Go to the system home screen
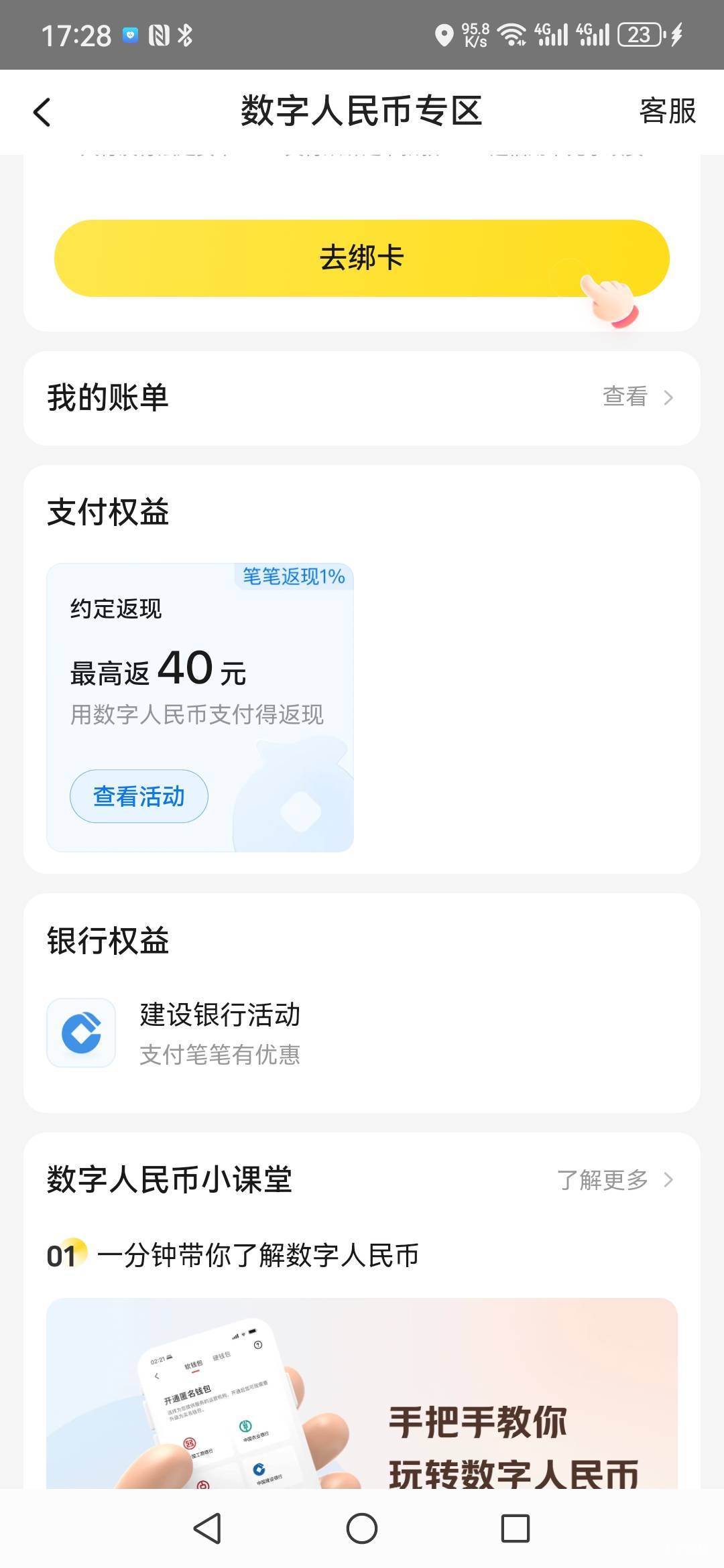Viewport: 724px width, 1568px height. (x=361, y=1528)
